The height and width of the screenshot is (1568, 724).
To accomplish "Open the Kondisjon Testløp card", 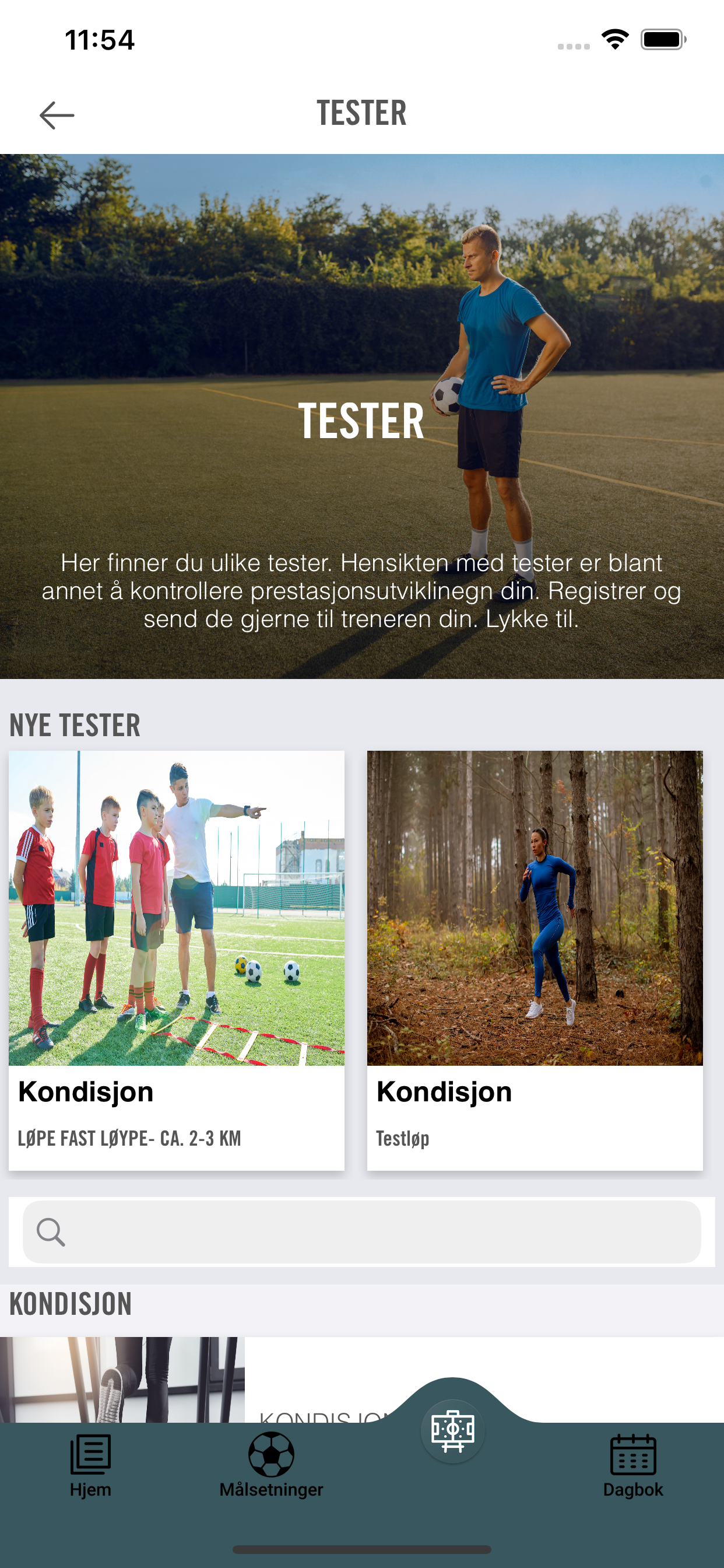I will coord(534,960).
